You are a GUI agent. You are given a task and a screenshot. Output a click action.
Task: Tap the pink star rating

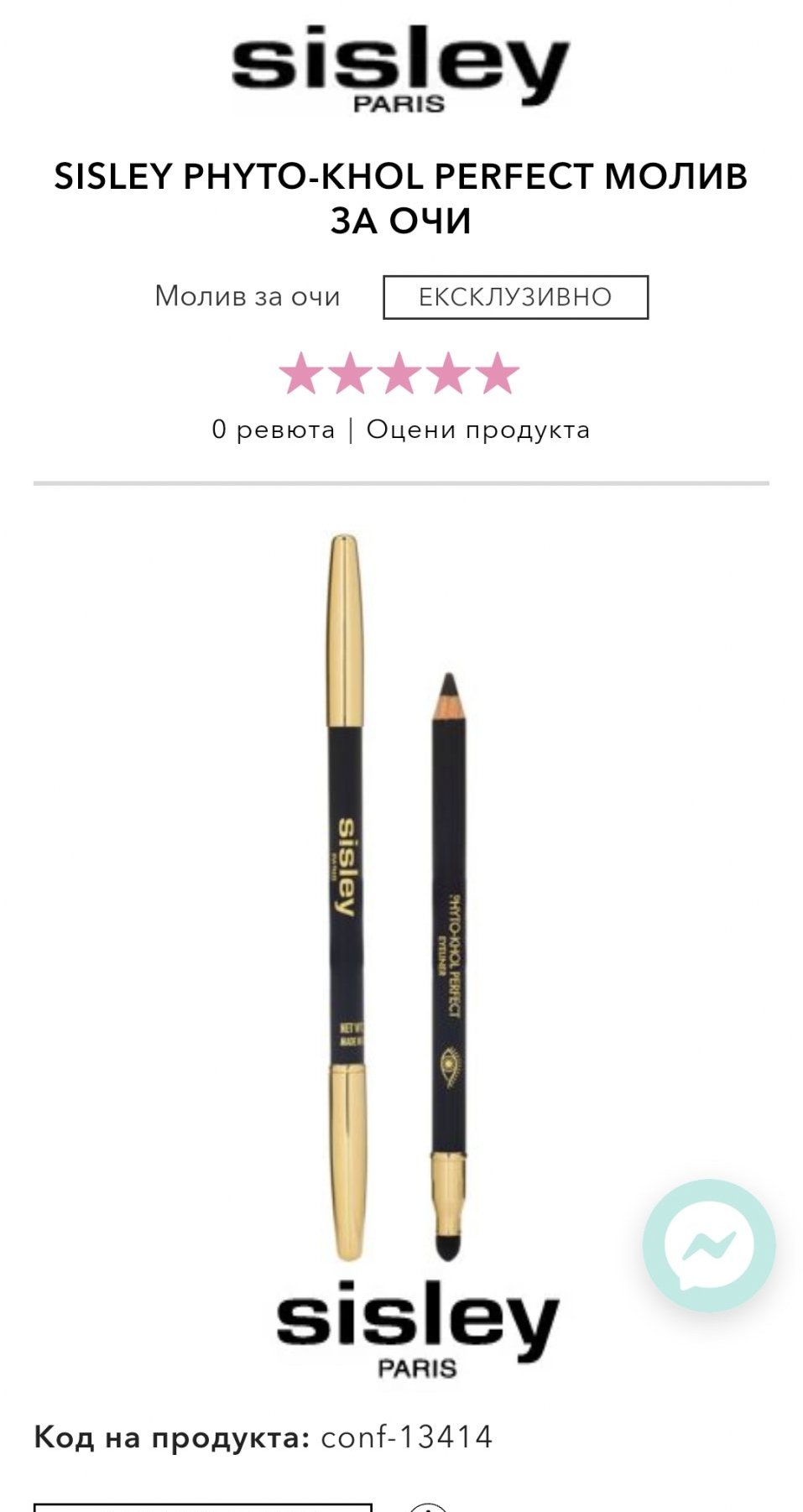[399, 373]
